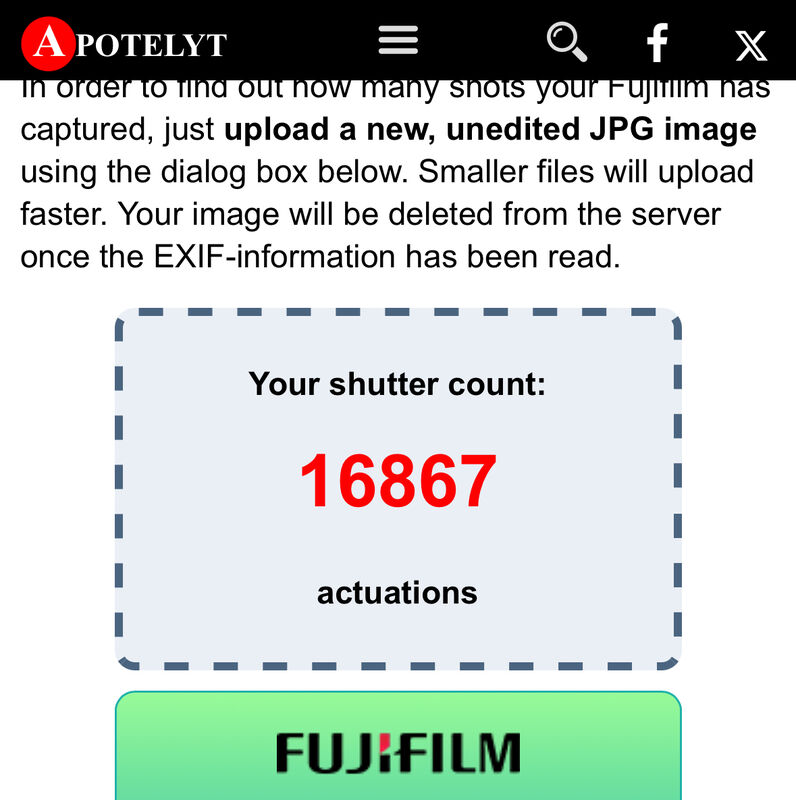796x800 pixels.
Task: Go to the Apotelyt home page
Action: (x=125, y=42)
